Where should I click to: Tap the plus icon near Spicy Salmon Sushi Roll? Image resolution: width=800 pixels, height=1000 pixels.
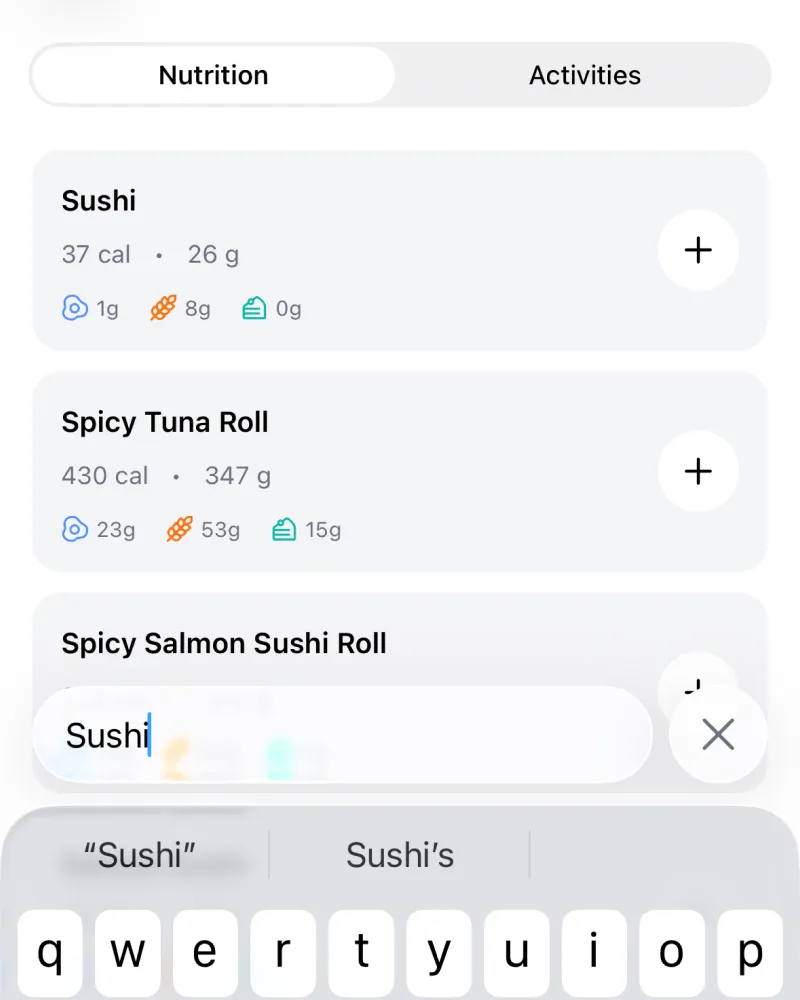click(698, 685)
